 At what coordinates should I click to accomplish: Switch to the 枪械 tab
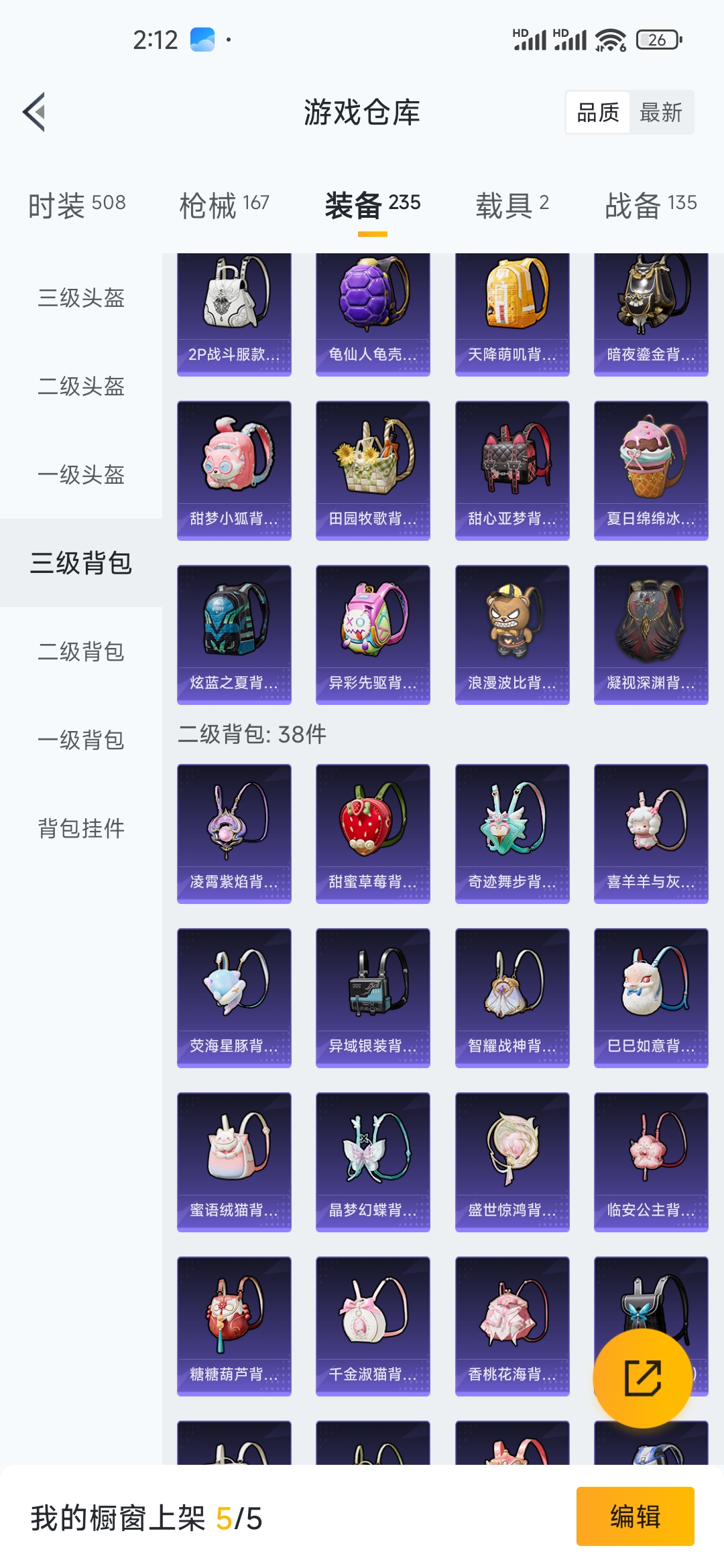[x=224, y=204]
